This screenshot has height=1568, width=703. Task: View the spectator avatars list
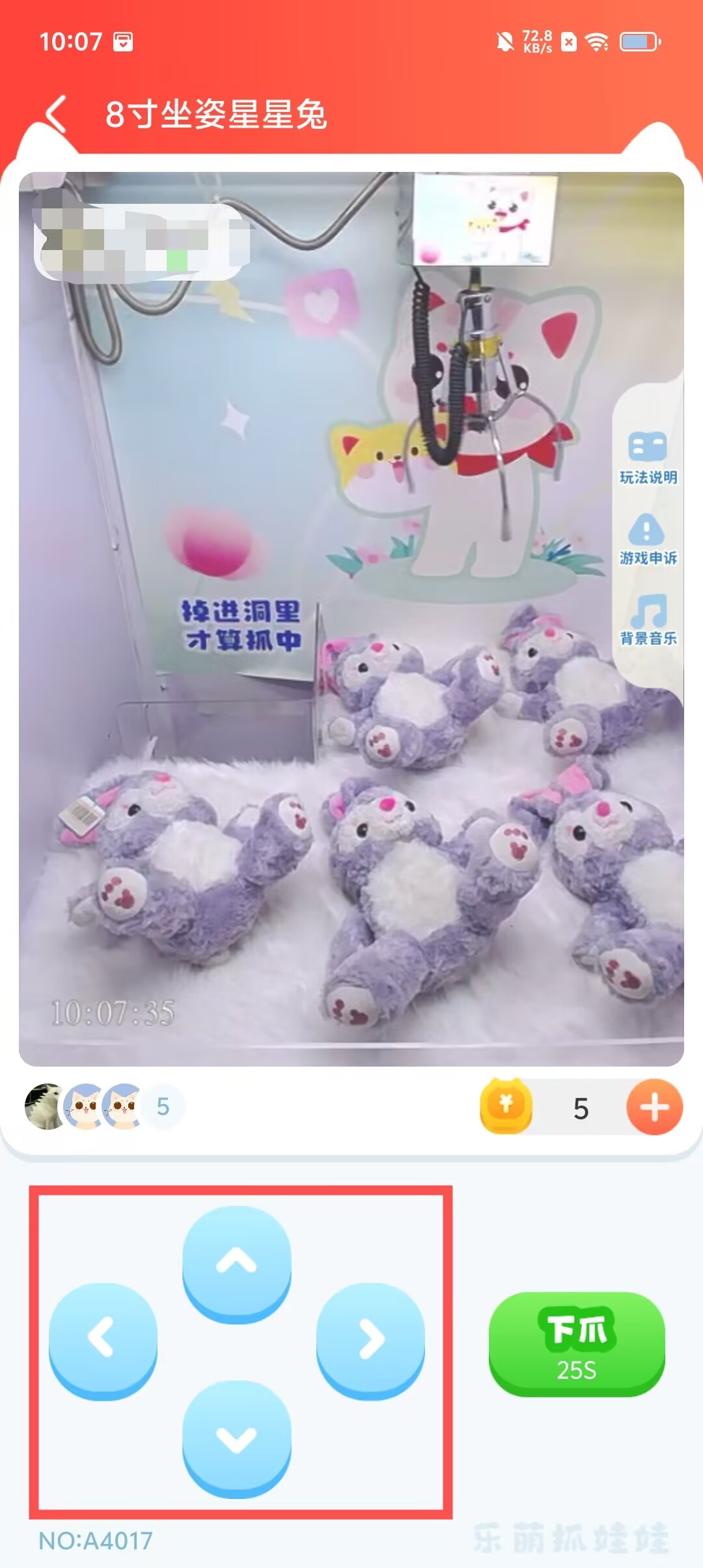(104, 1106)
